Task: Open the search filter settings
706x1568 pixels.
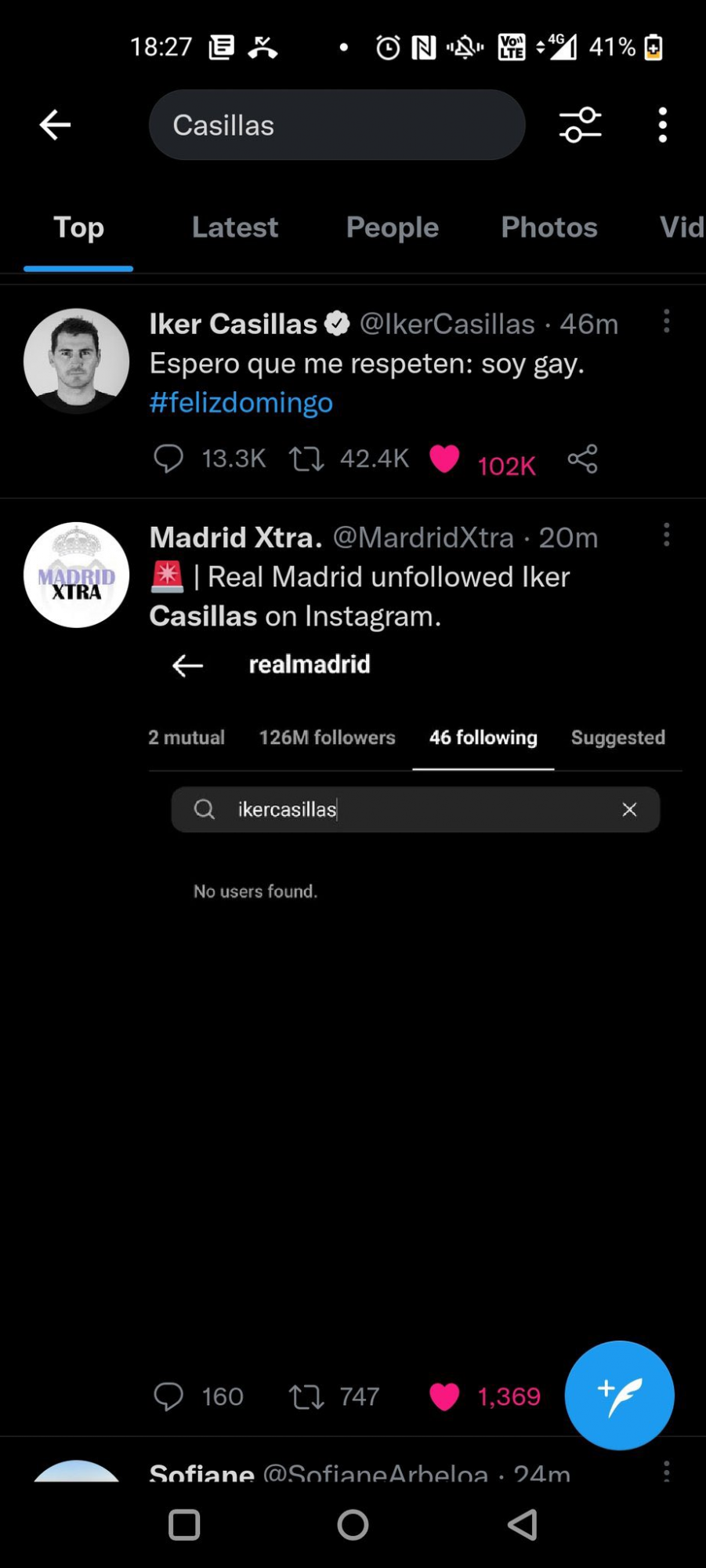Action: click(x=580, y=125)
